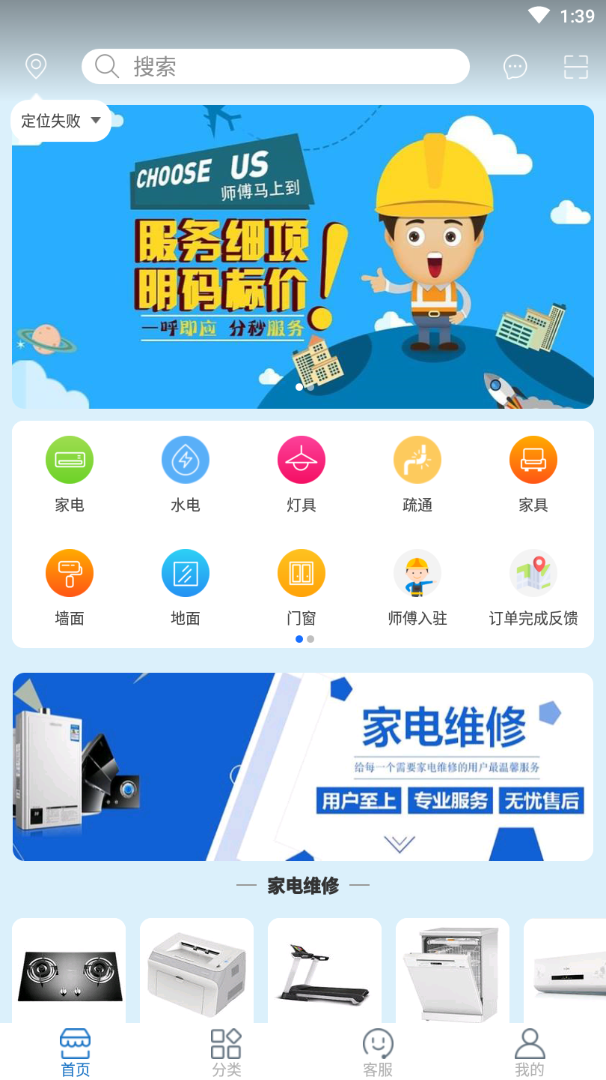Open the 服务细项明码标价 top banner

(303, 257)
